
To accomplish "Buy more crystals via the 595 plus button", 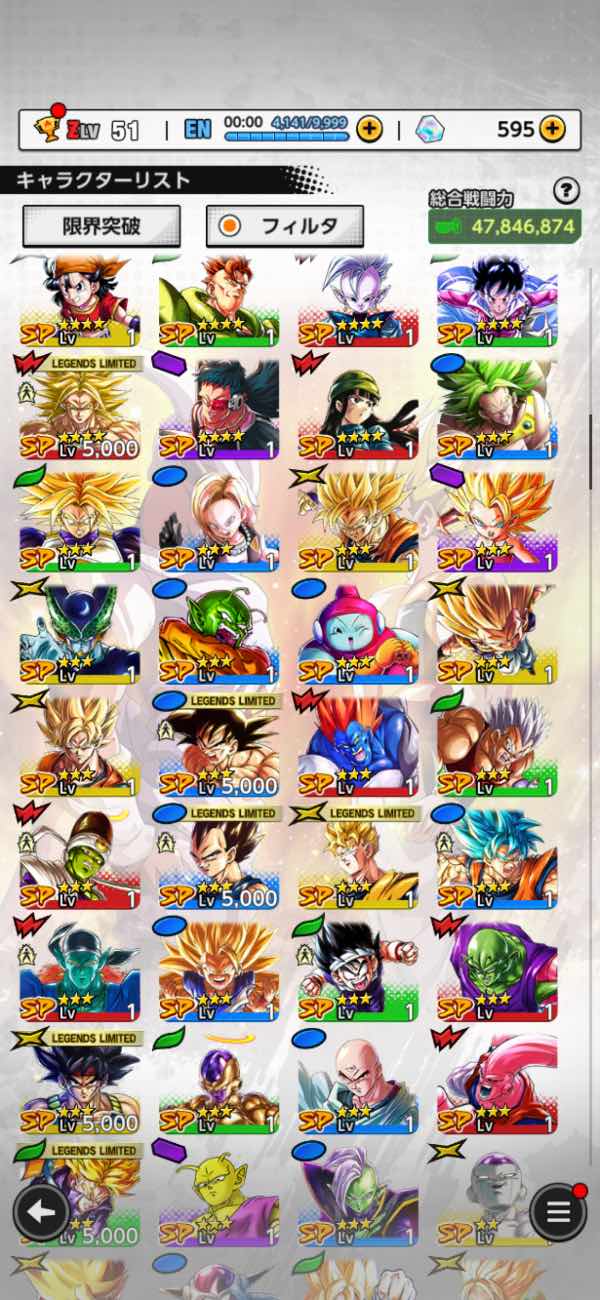I will (551, 129).
